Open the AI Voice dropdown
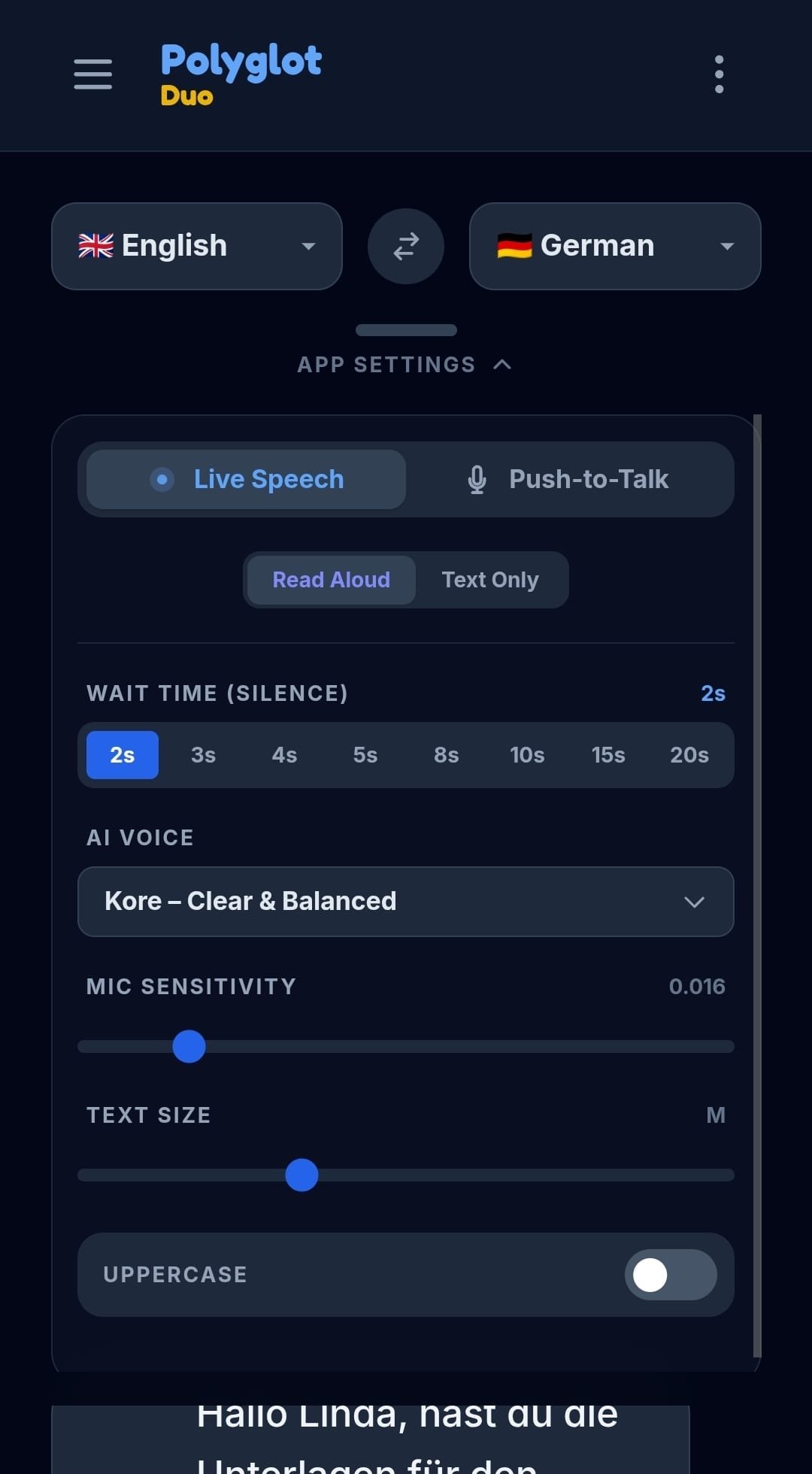The width and height of the screenshot is (812, 1474). [x=405, y=902]
